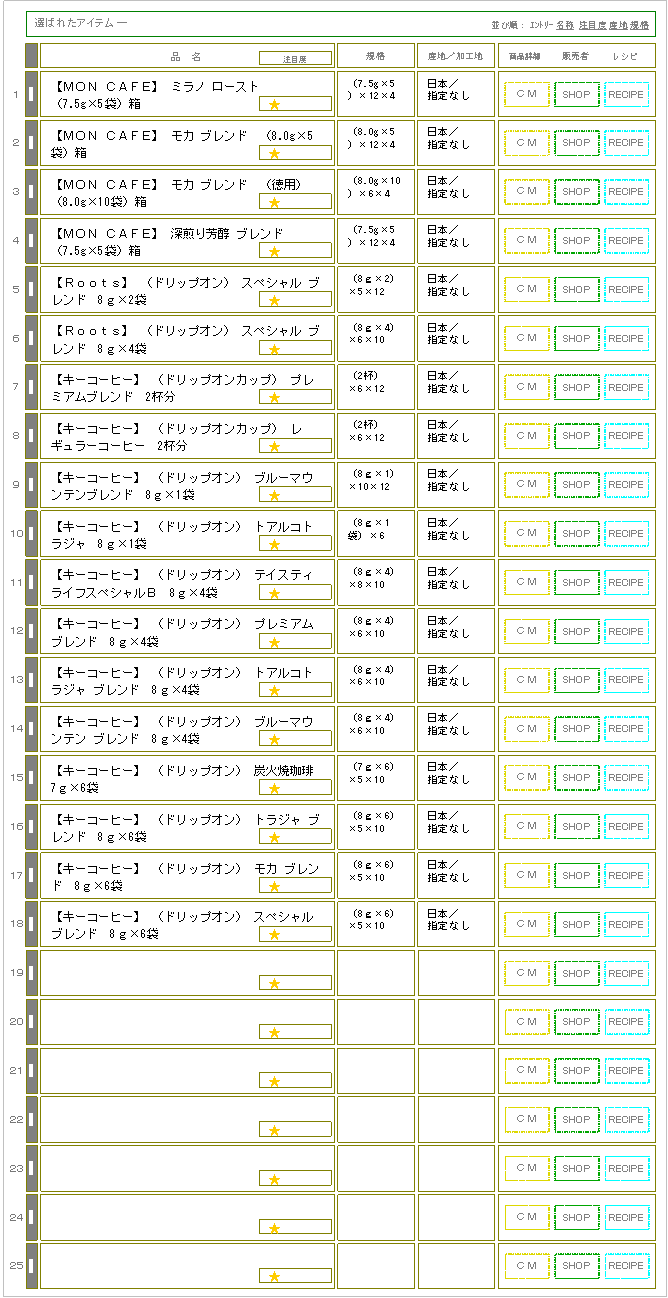Open CM for テイスティライフスペシャルB
This screenshot has height=1298, width=668.
[x=526, y=582]
